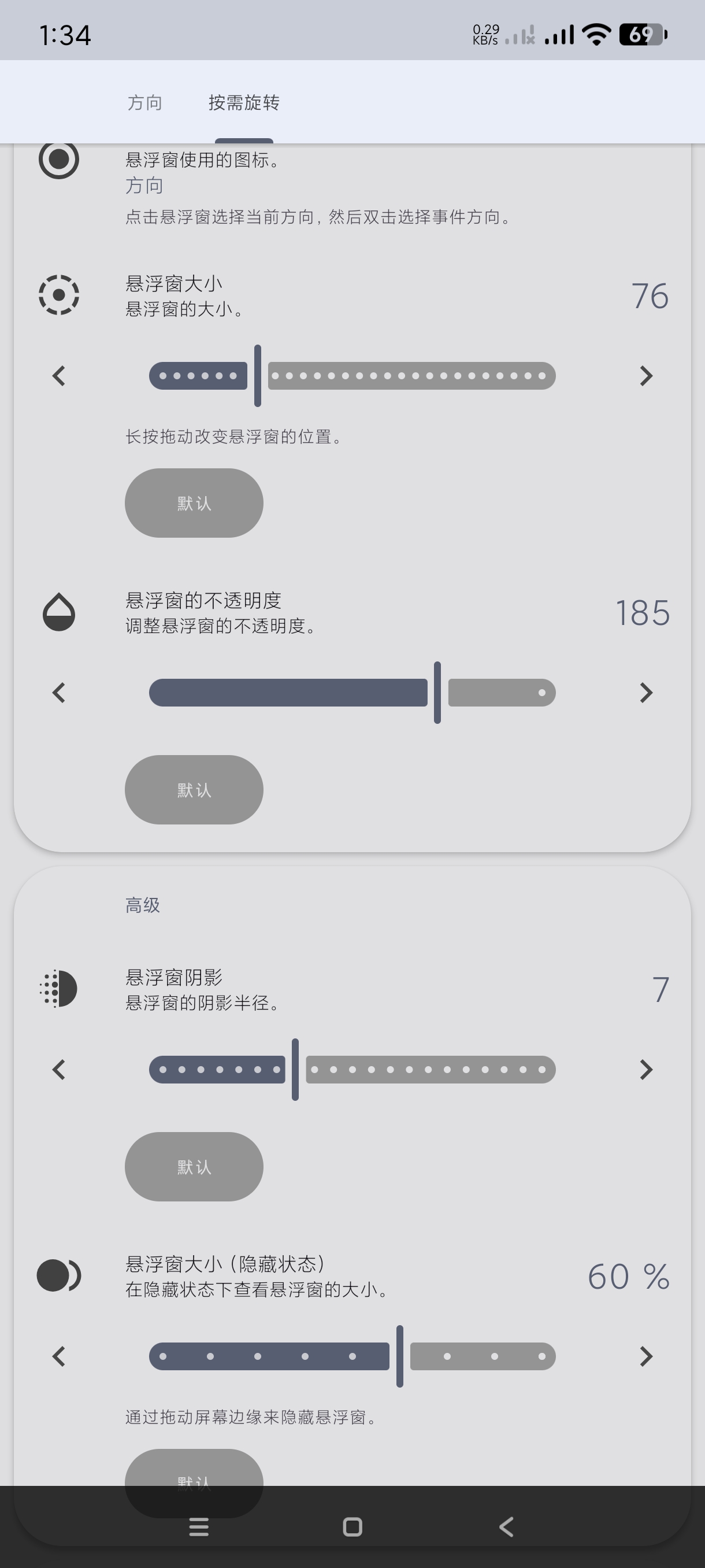Reset 悬浮窗的不透明度 with its 默认 button
This screenshot has height=1568, width=705.
(194, 789)
